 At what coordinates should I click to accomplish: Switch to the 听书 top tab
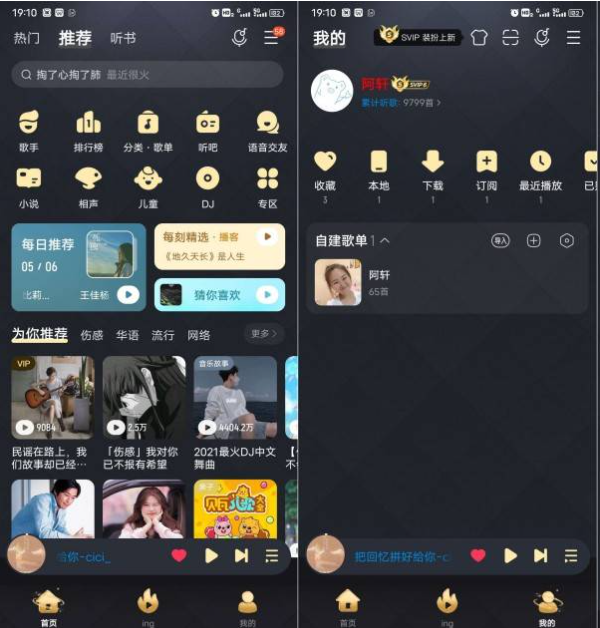(x=123, y=38)
